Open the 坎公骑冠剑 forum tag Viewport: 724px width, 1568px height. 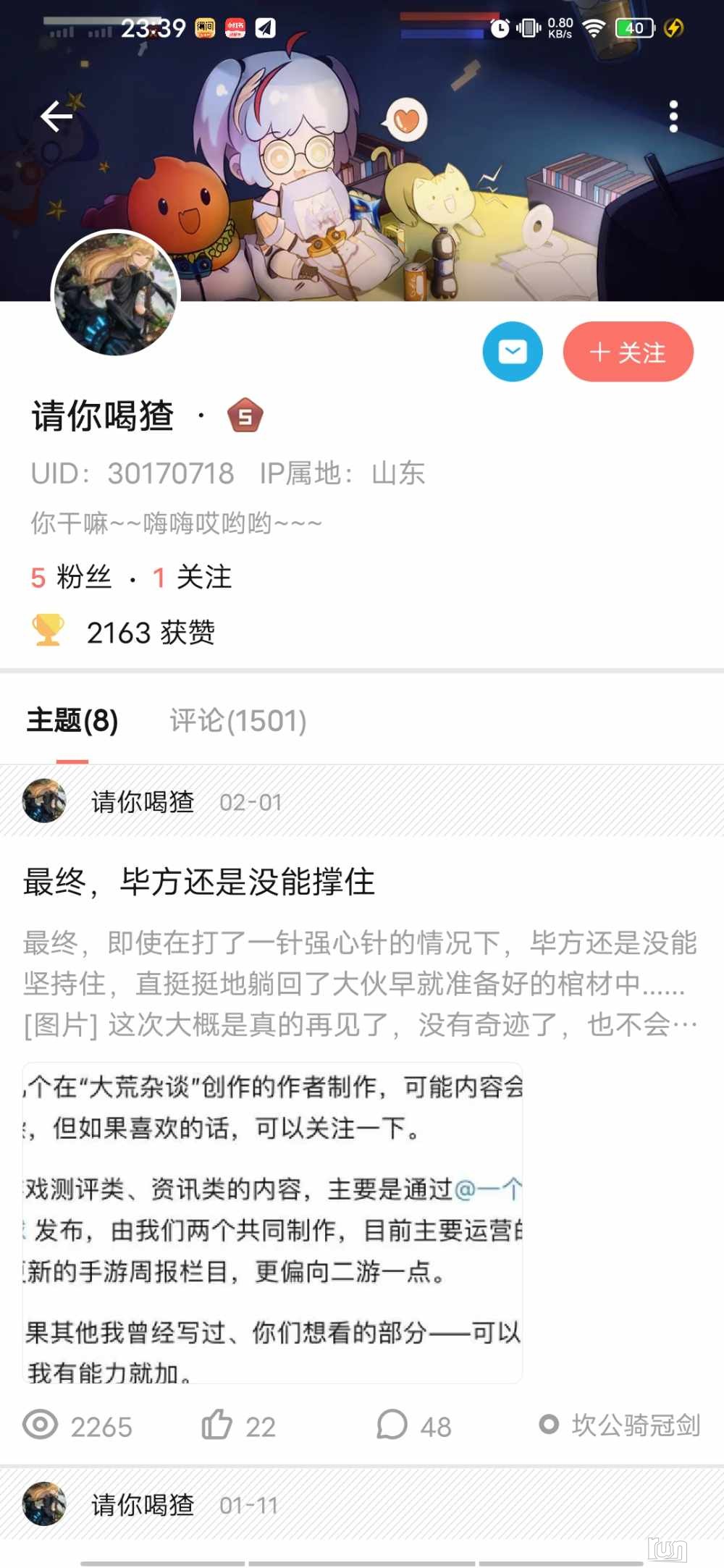coord(620,1425)
